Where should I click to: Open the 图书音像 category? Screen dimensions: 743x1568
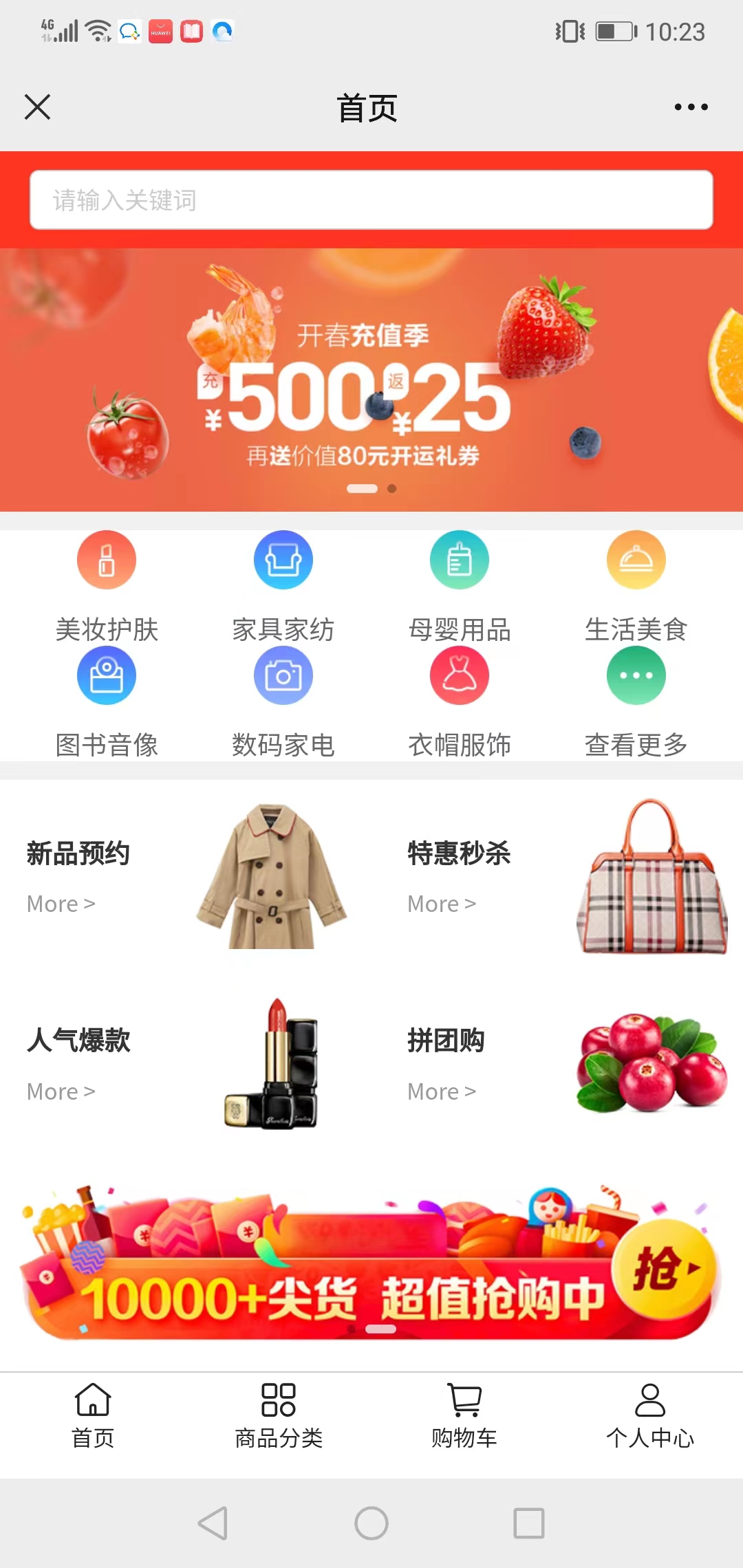[107, 703]
